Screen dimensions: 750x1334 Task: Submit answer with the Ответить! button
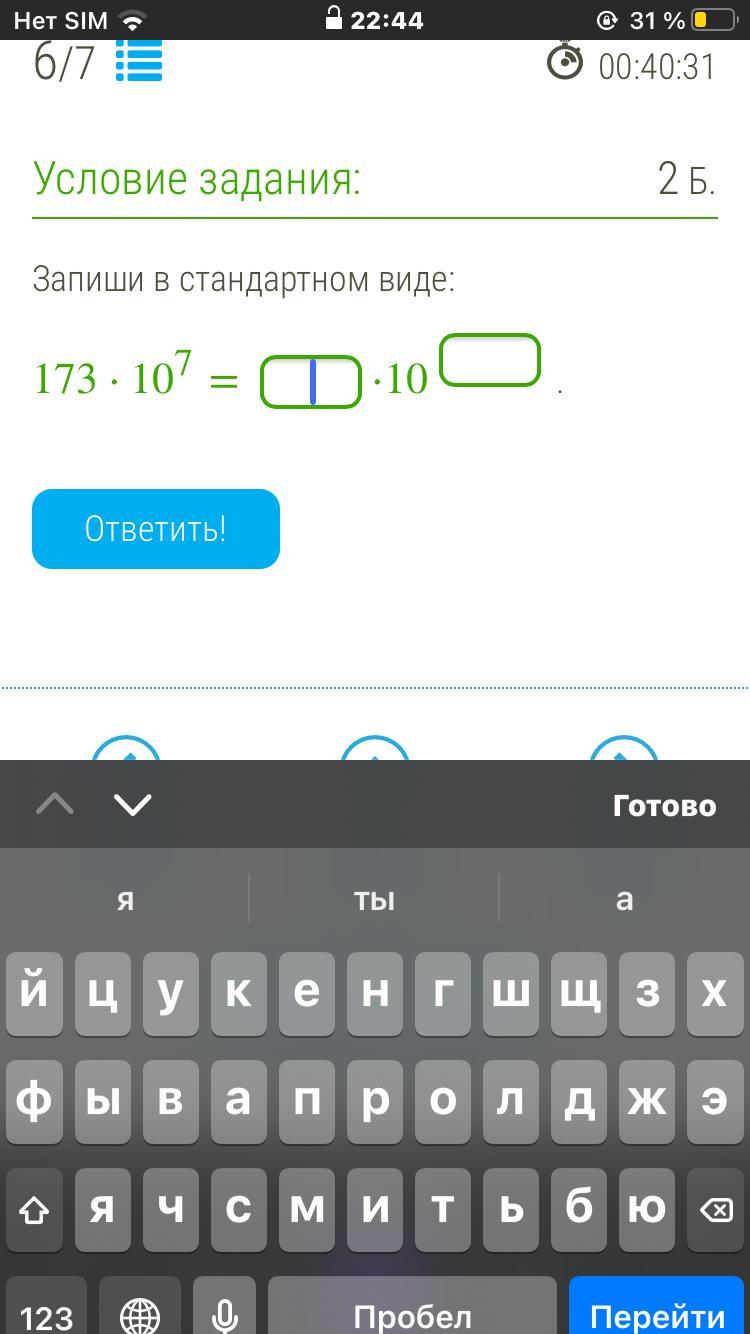tap(156, 529)
